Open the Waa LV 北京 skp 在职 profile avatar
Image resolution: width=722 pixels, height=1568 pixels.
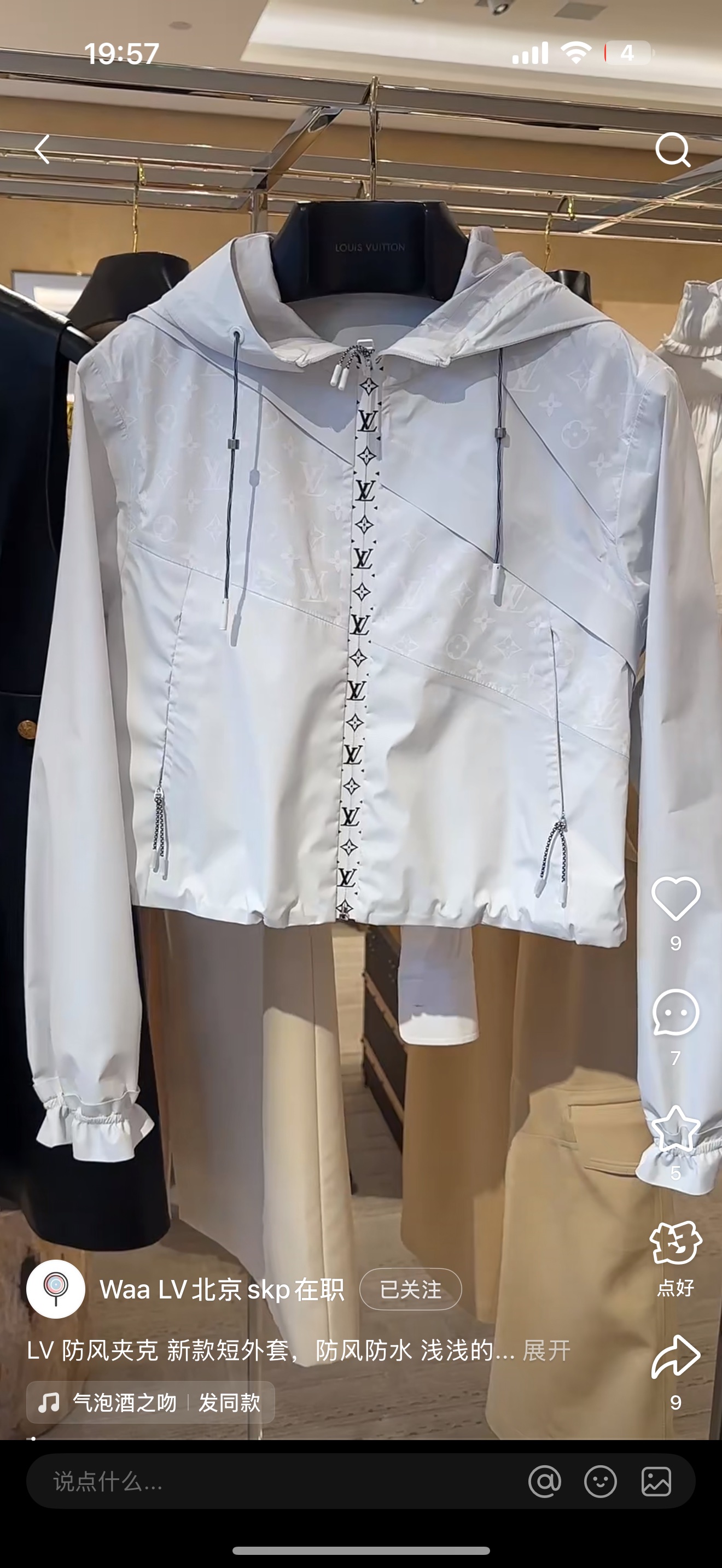pyautogui.click(x=56, y=1289)
